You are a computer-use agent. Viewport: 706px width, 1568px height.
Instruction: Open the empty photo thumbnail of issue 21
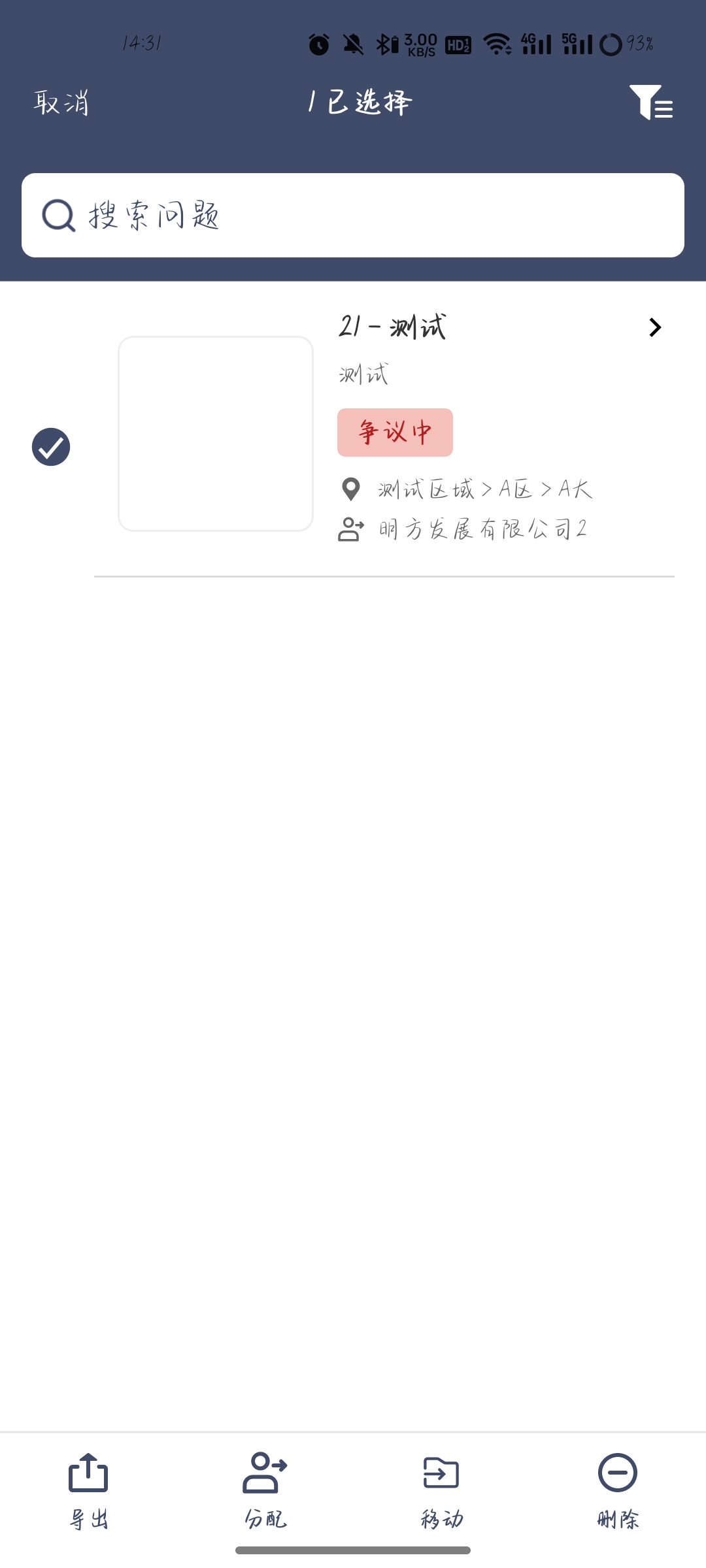point(216,434)
